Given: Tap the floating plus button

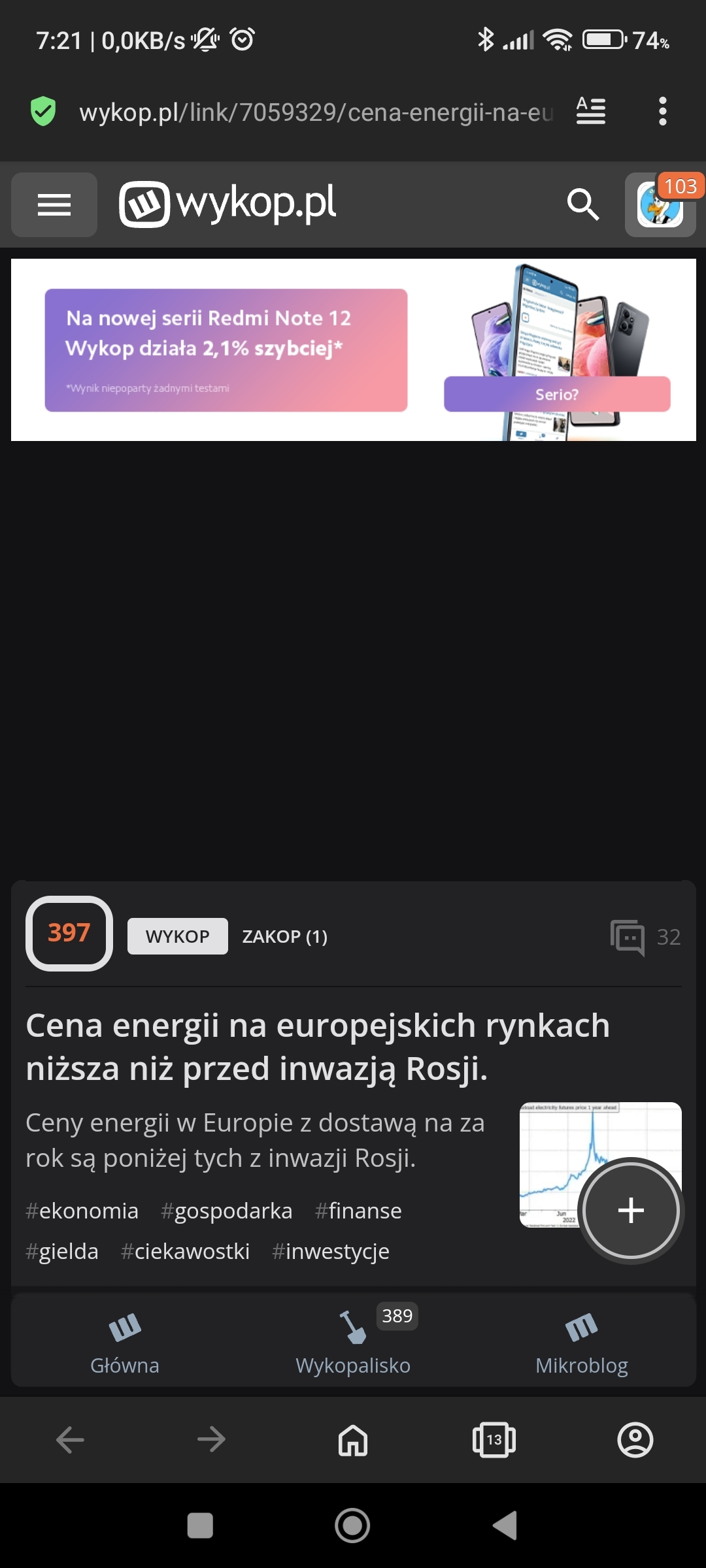Looking at the screenshot, I should (631, 1210).
